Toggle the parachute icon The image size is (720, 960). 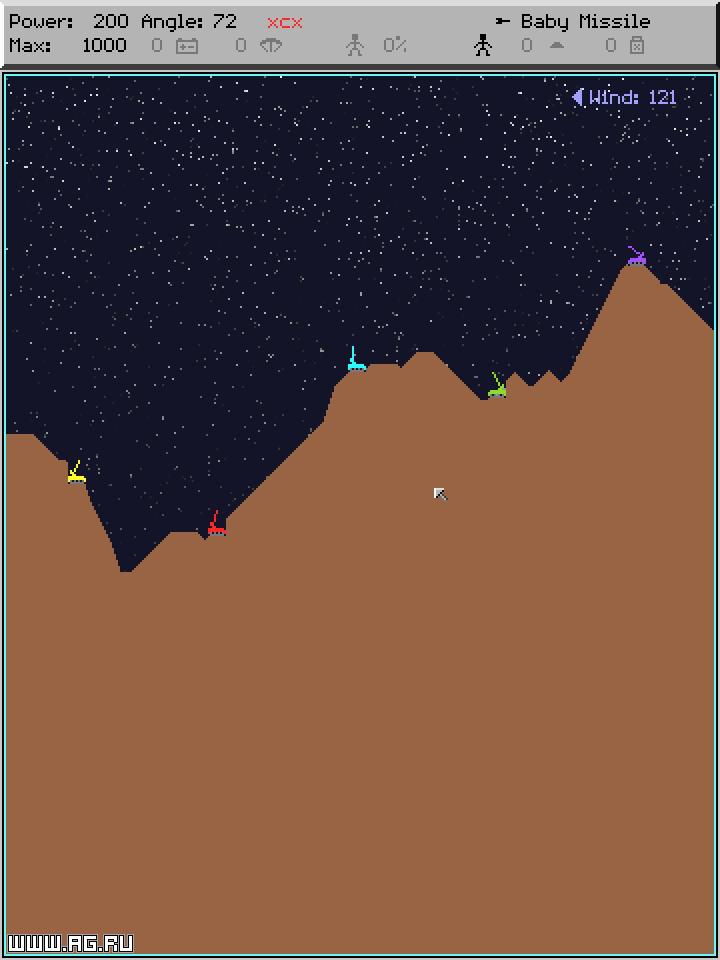pyautogui.click(x=271, y=45)
